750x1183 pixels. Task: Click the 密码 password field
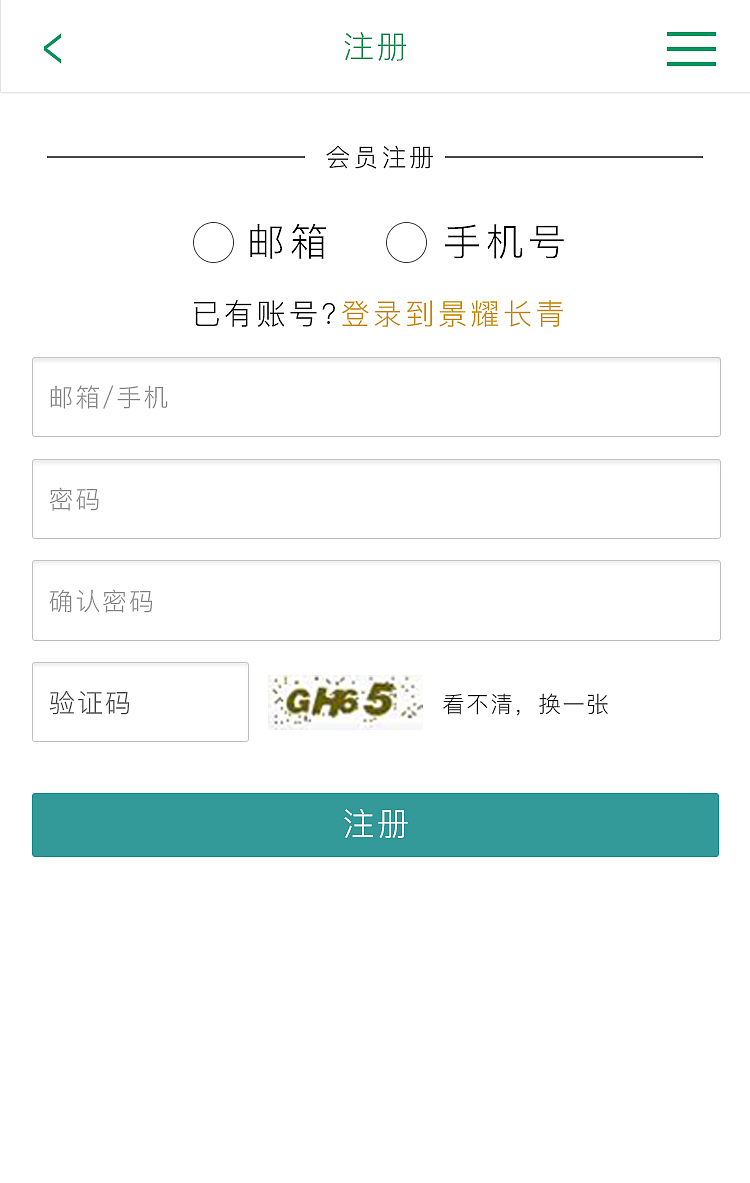pyautogui.click(x=375, y=499)
